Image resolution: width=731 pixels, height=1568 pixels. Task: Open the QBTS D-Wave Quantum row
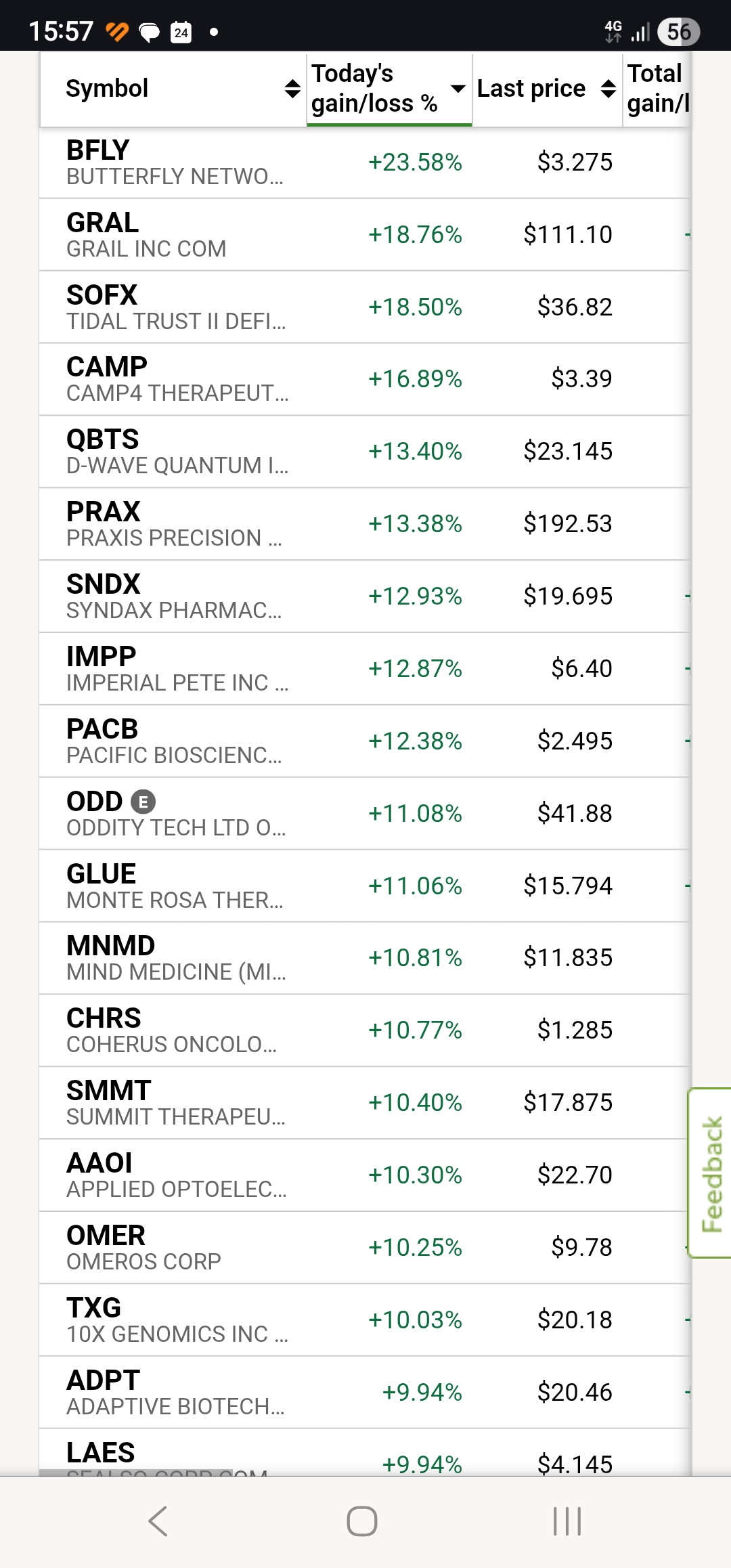[x=177, y=452]
